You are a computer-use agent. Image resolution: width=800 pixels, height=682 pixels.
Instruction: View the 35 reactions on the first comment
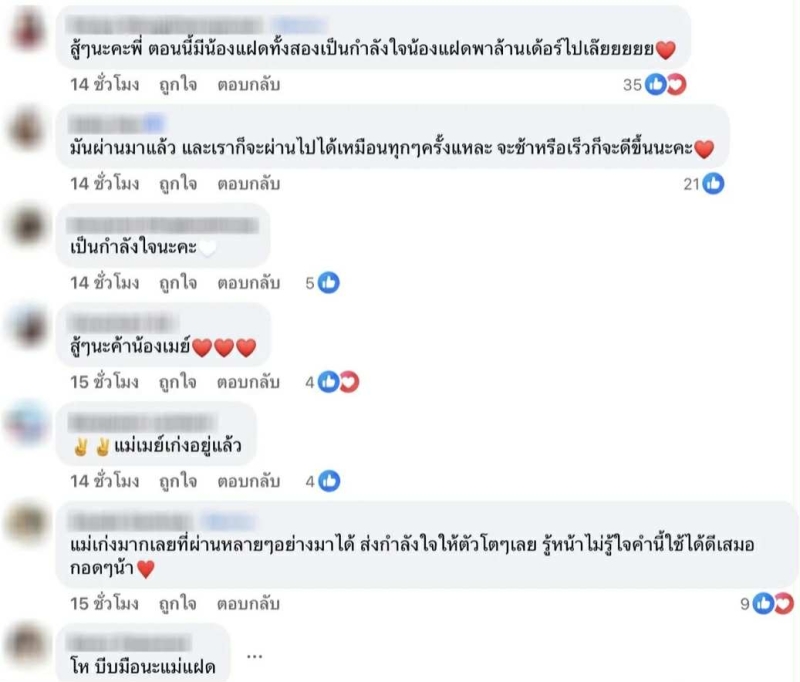tap(655, 85)
